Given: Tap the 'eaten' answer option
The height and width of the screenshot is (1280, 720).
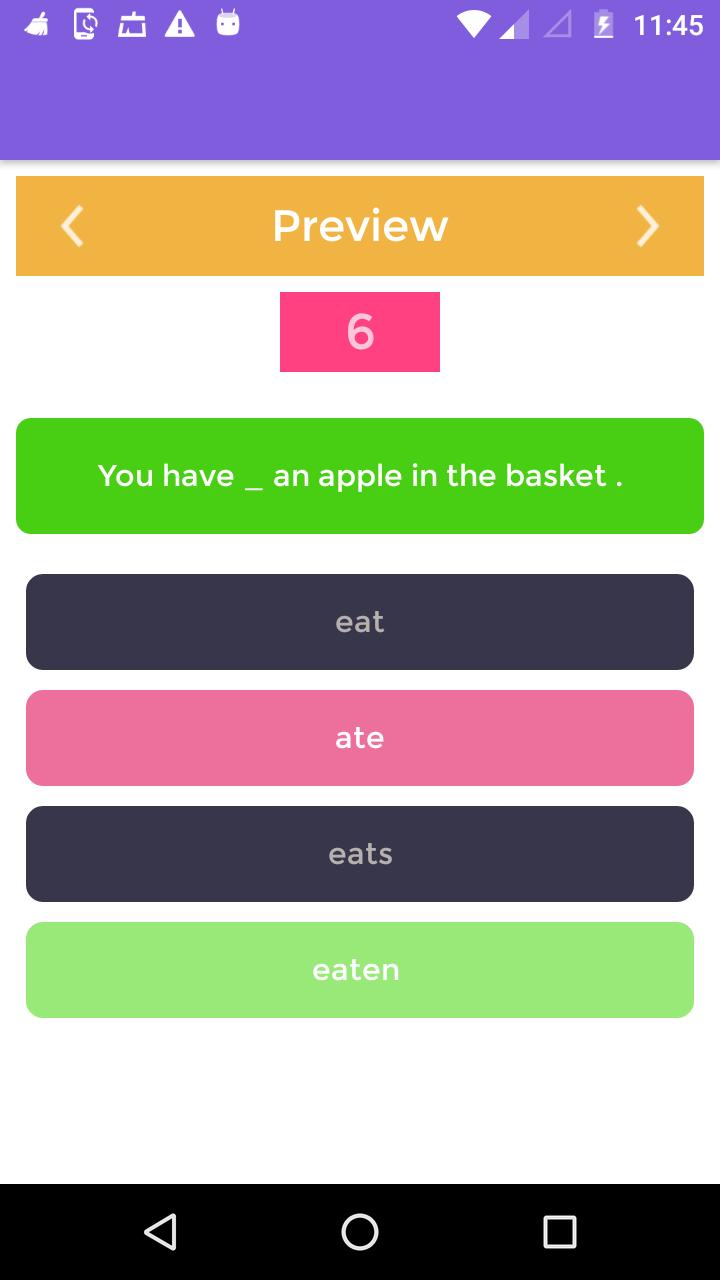Looking at the screenshot, I should click(360, 970).
